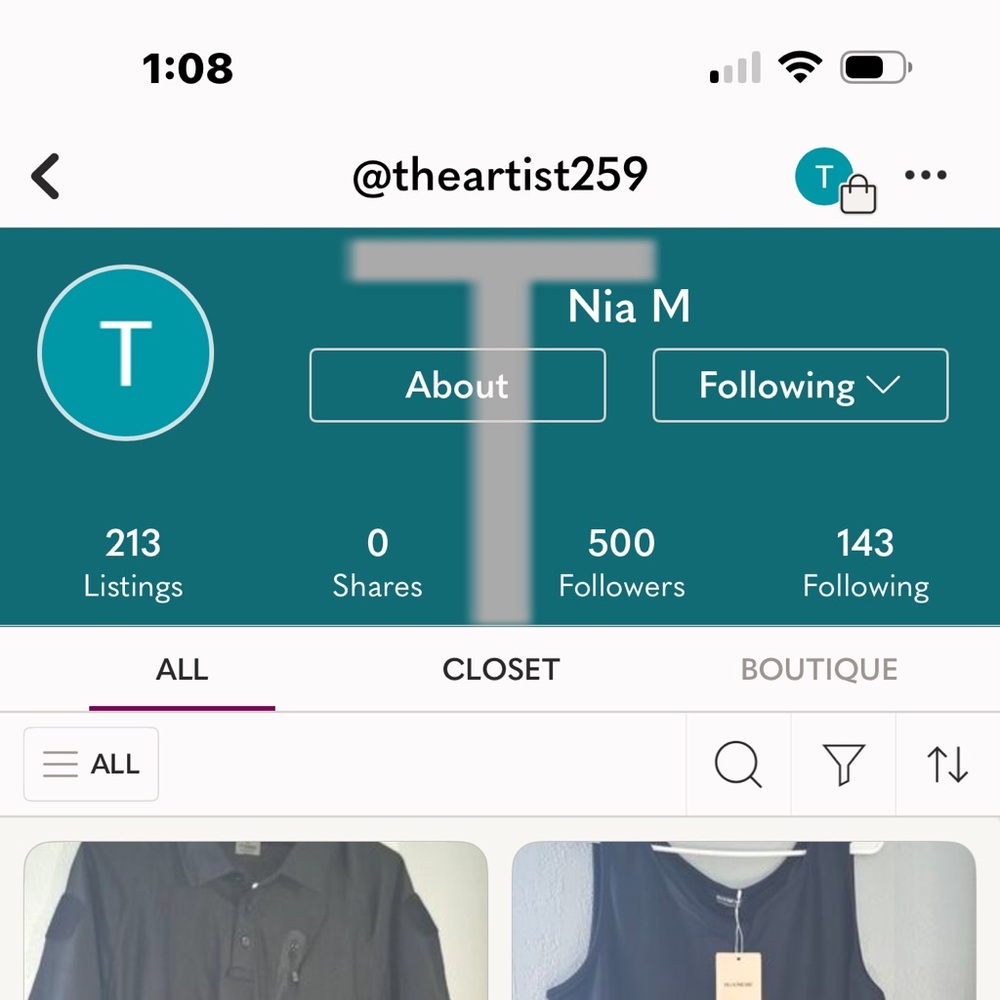Open the three-dot overflow menu
Viewport: 1000px width, 1000px height.
(x=925, y=176)
